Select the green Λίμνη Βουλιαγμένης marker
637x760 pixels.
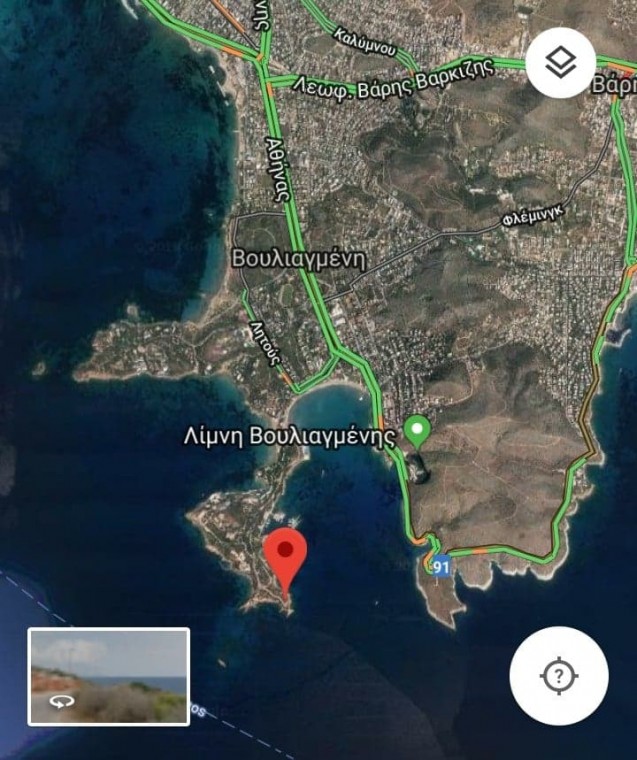pos(418,432)
